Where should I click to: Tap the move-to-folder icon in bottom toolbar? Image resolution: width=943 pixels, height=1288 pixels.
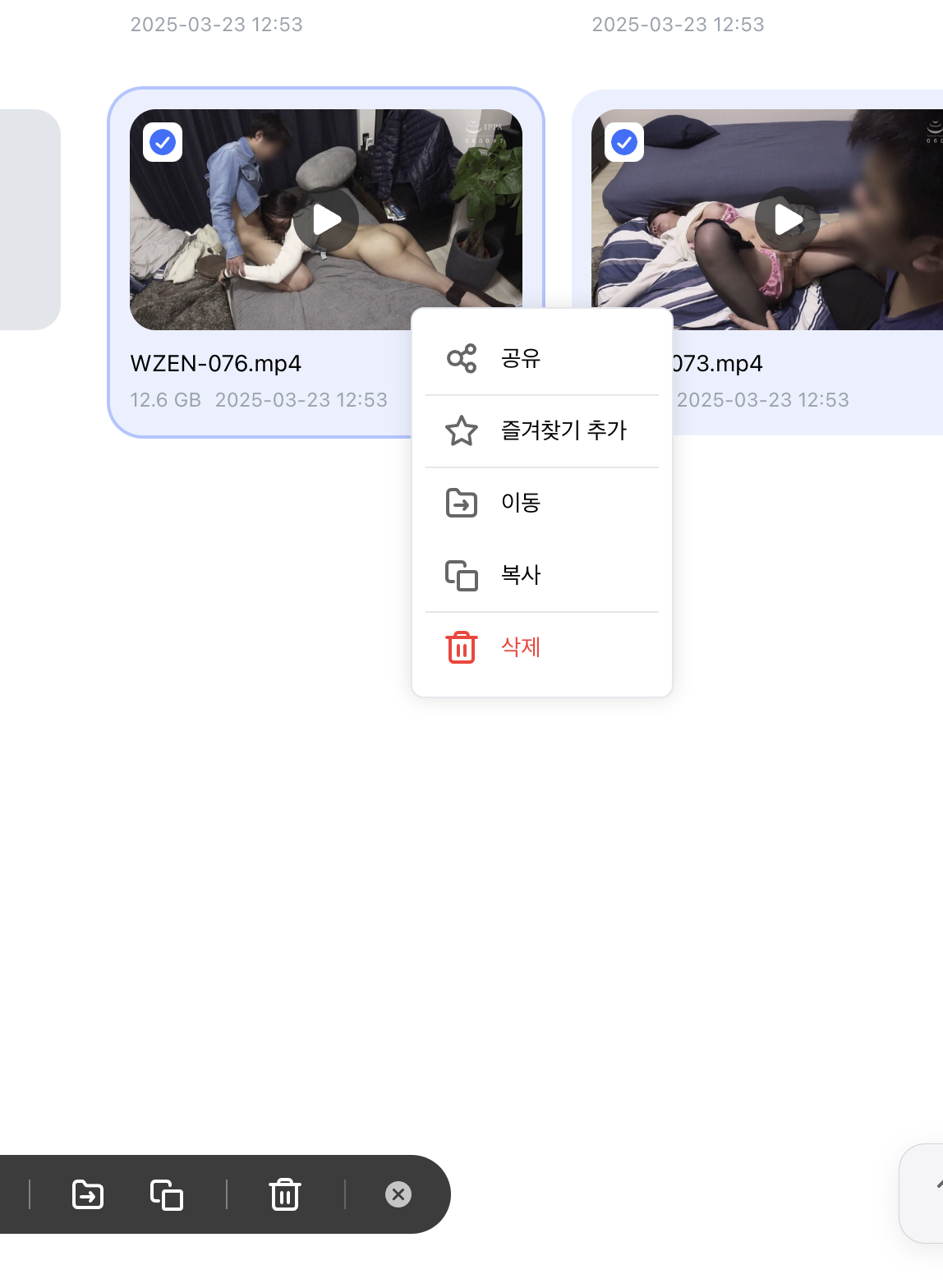[x=88, y=1194]
